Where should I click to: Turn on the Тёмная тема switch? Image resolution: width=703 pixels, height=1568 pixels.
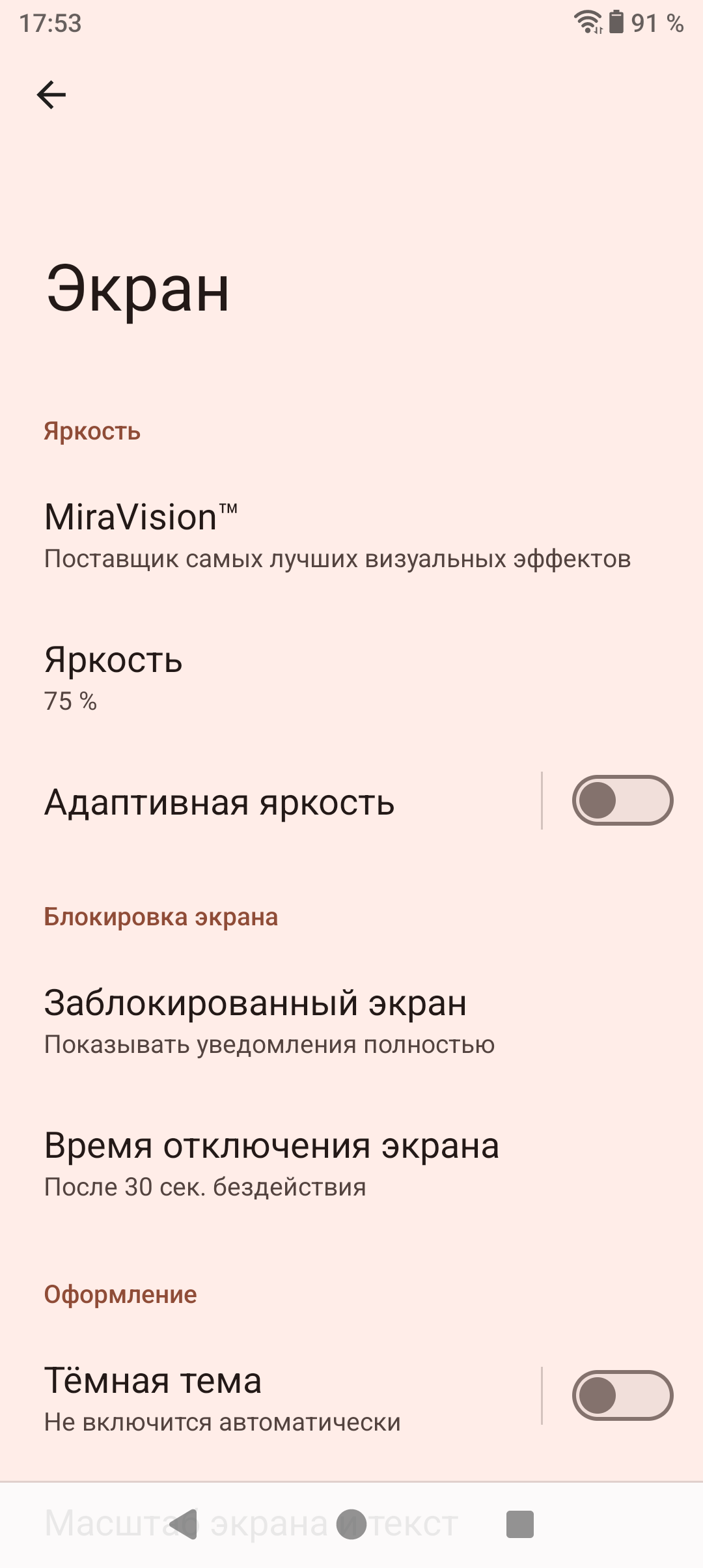pos(622,1395)
